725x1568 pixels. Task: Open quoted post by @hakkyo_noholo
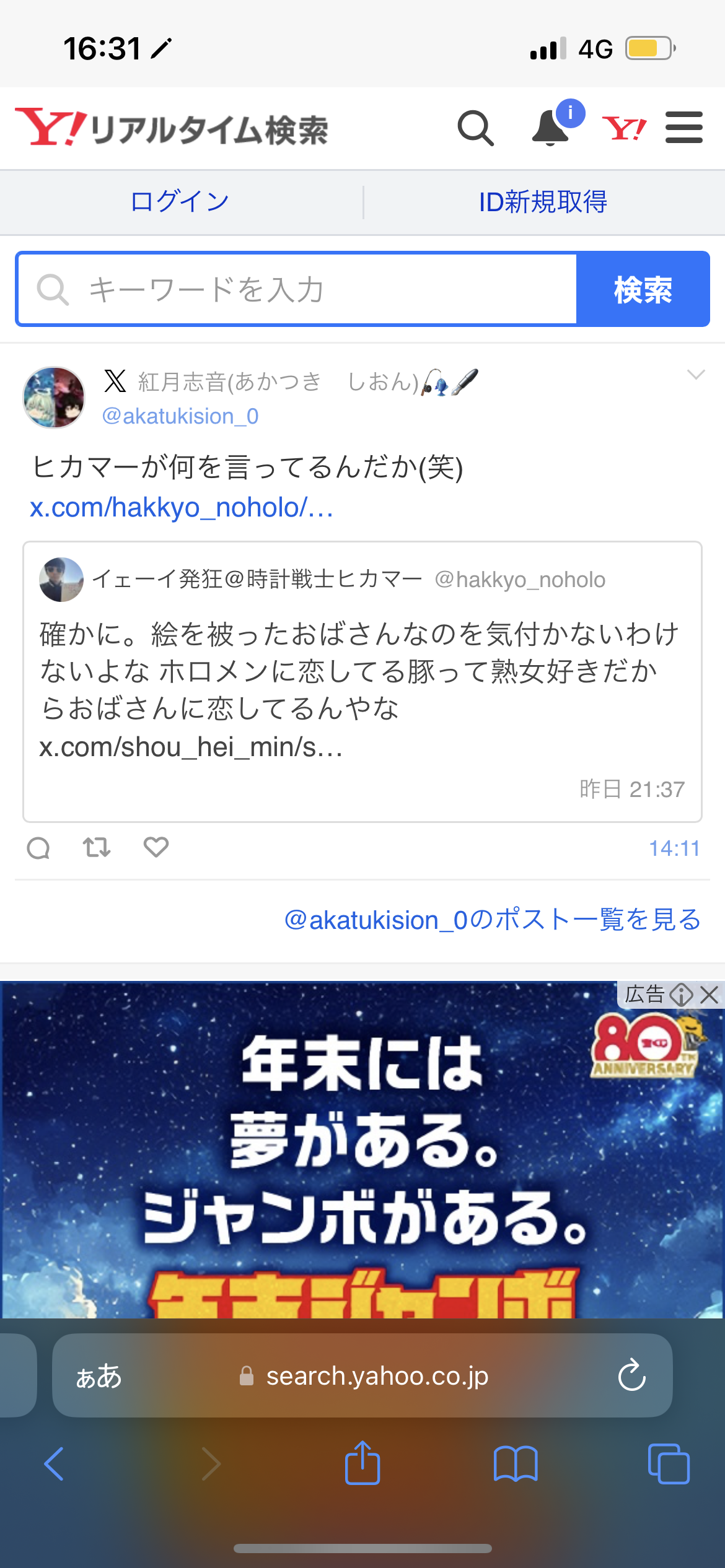click(362, 681)
